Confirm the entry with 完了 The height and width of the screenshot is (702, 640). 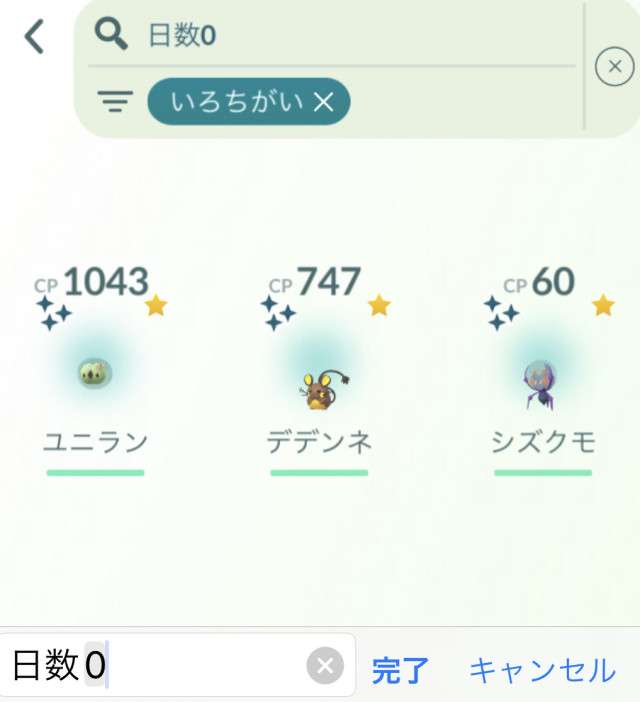400,670
